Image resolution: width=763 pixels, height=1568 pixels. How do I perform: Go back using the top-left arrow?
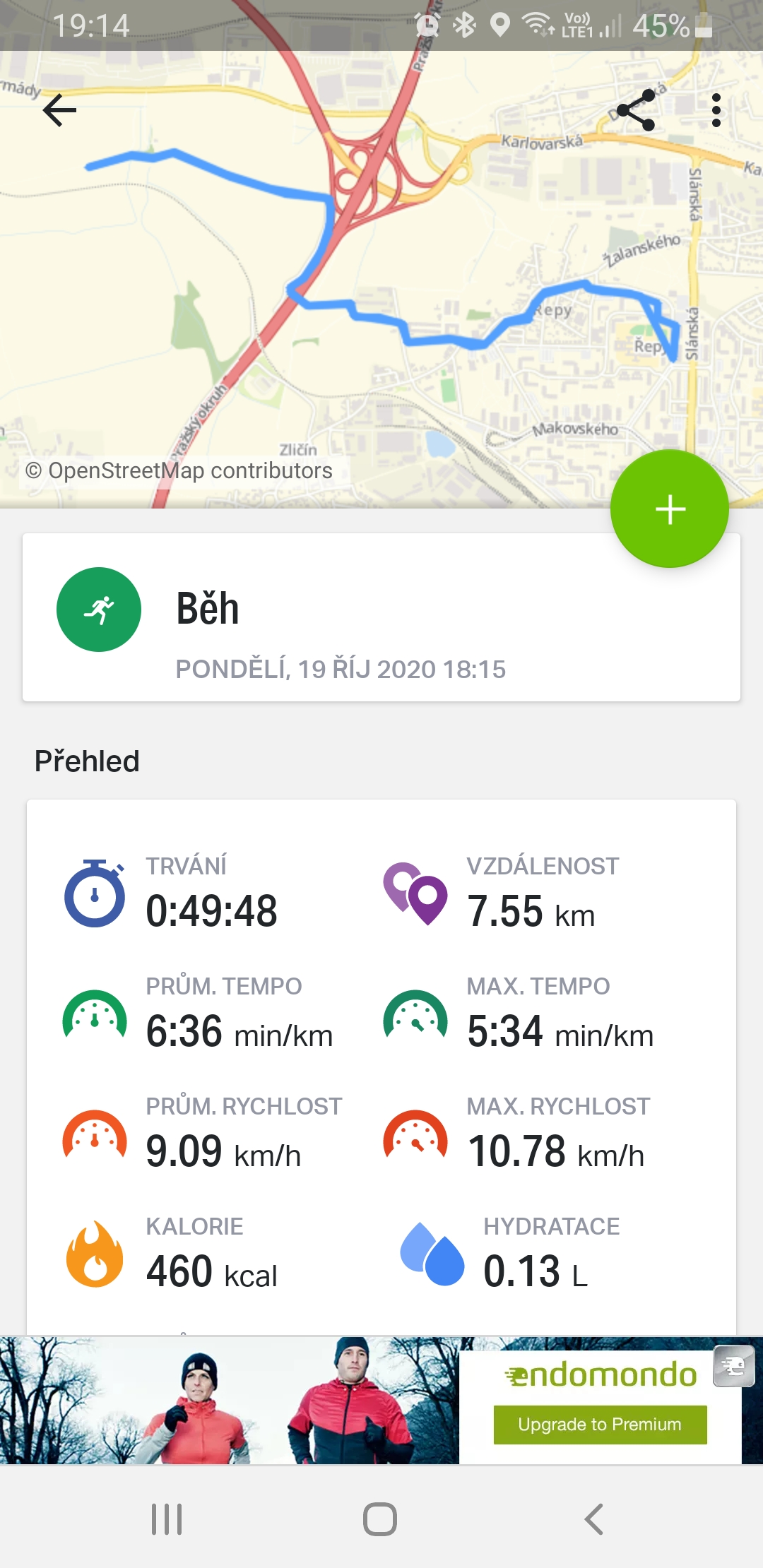pyautogui.click(x=59, y=110)
